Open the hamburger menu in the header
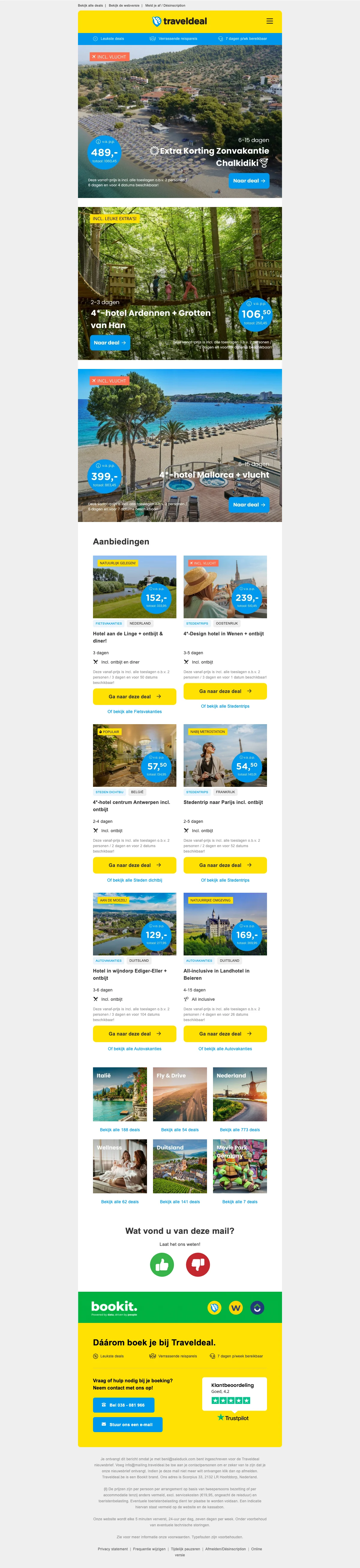The image size is (360, 1568). click(269, 21)
